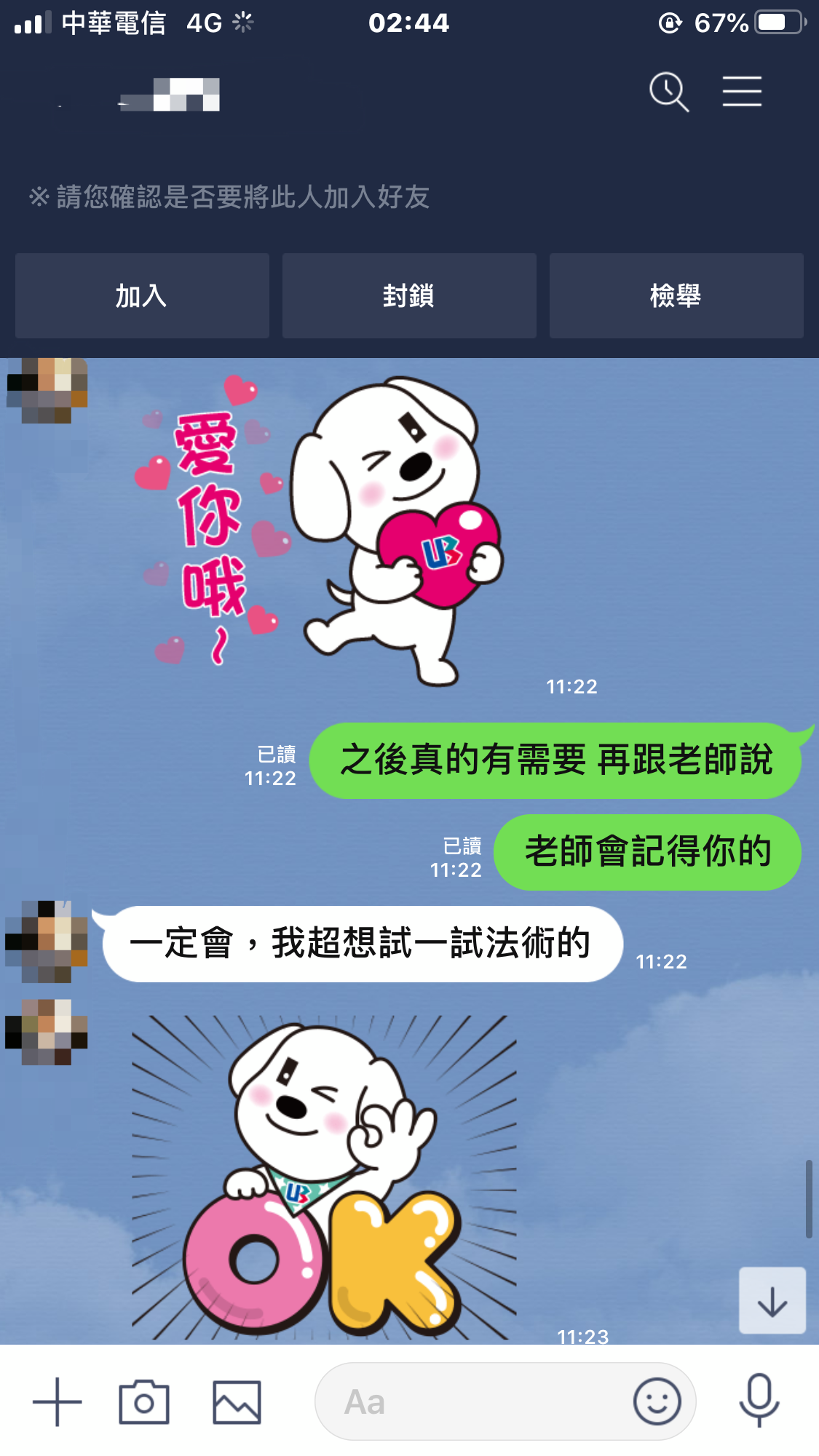Block this user with 封鎖

click(409, 296)
